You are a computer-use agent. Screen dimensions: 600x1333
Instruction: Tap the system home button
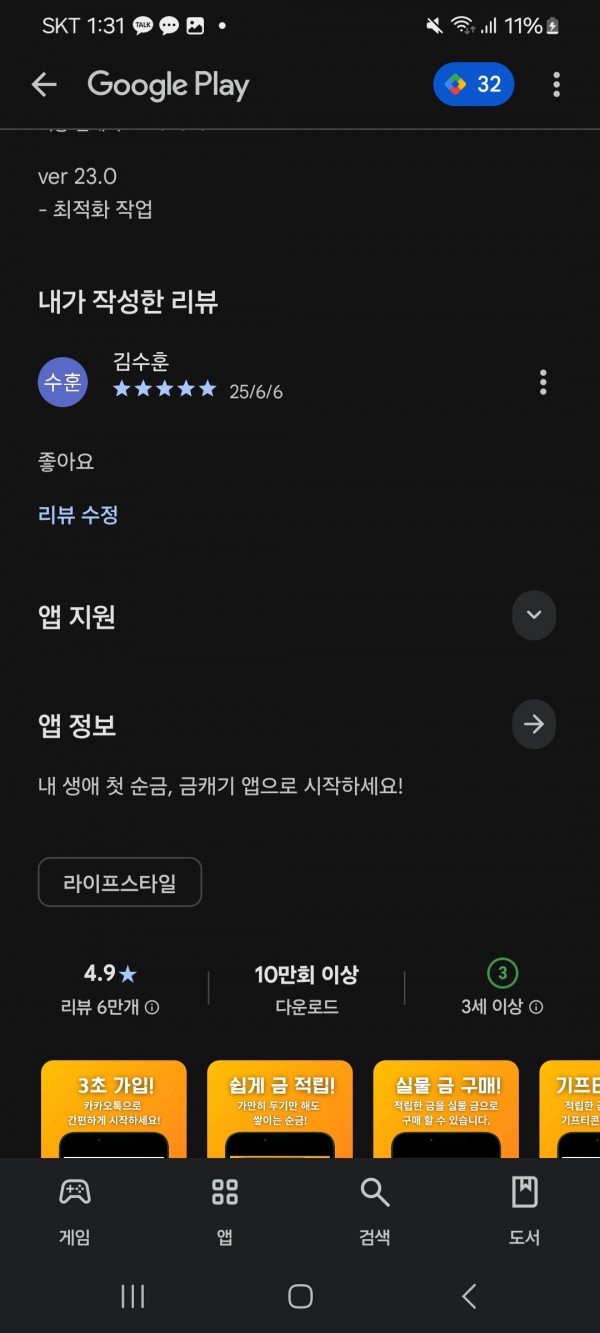point(300,1297)
